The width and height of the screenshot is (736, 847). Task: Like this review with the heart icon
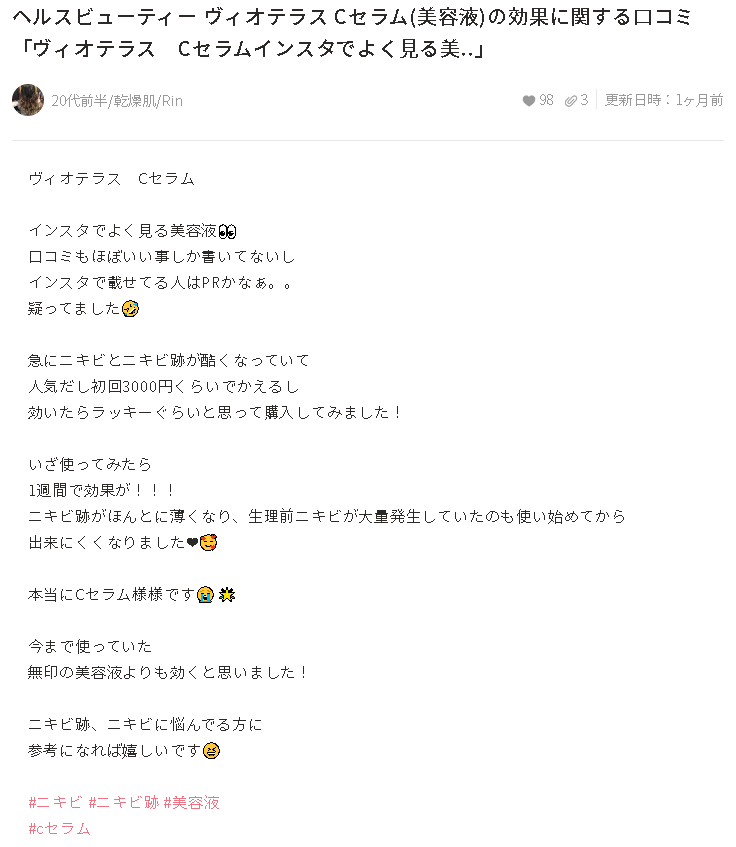(x=529, y=100)
